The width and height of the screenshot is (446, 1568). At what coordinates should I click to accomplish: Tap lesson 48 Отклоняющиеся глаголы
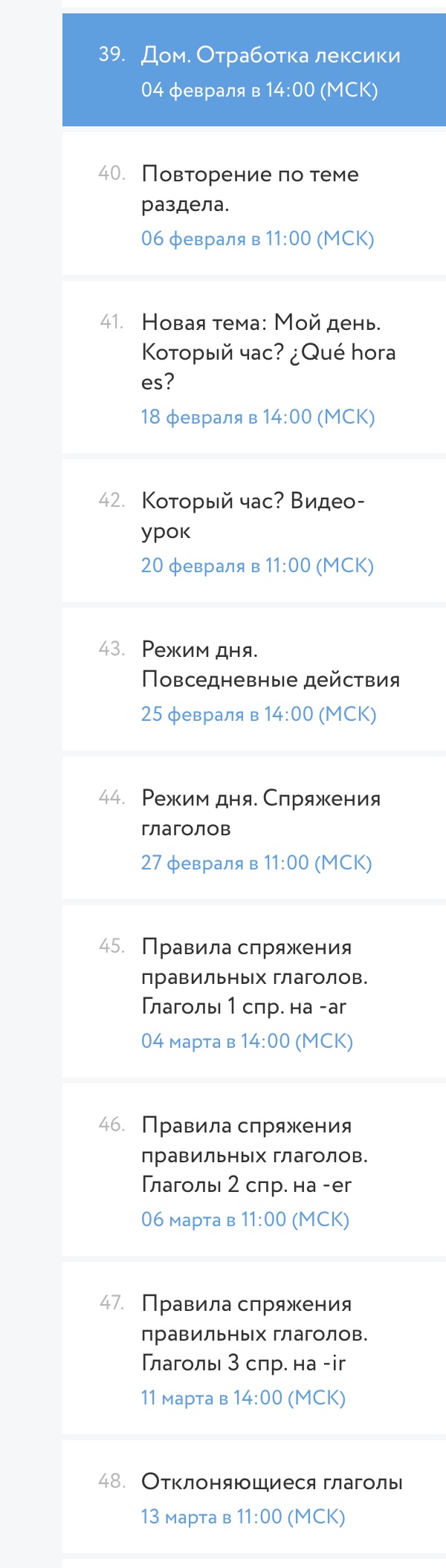tap(272, 1482)
